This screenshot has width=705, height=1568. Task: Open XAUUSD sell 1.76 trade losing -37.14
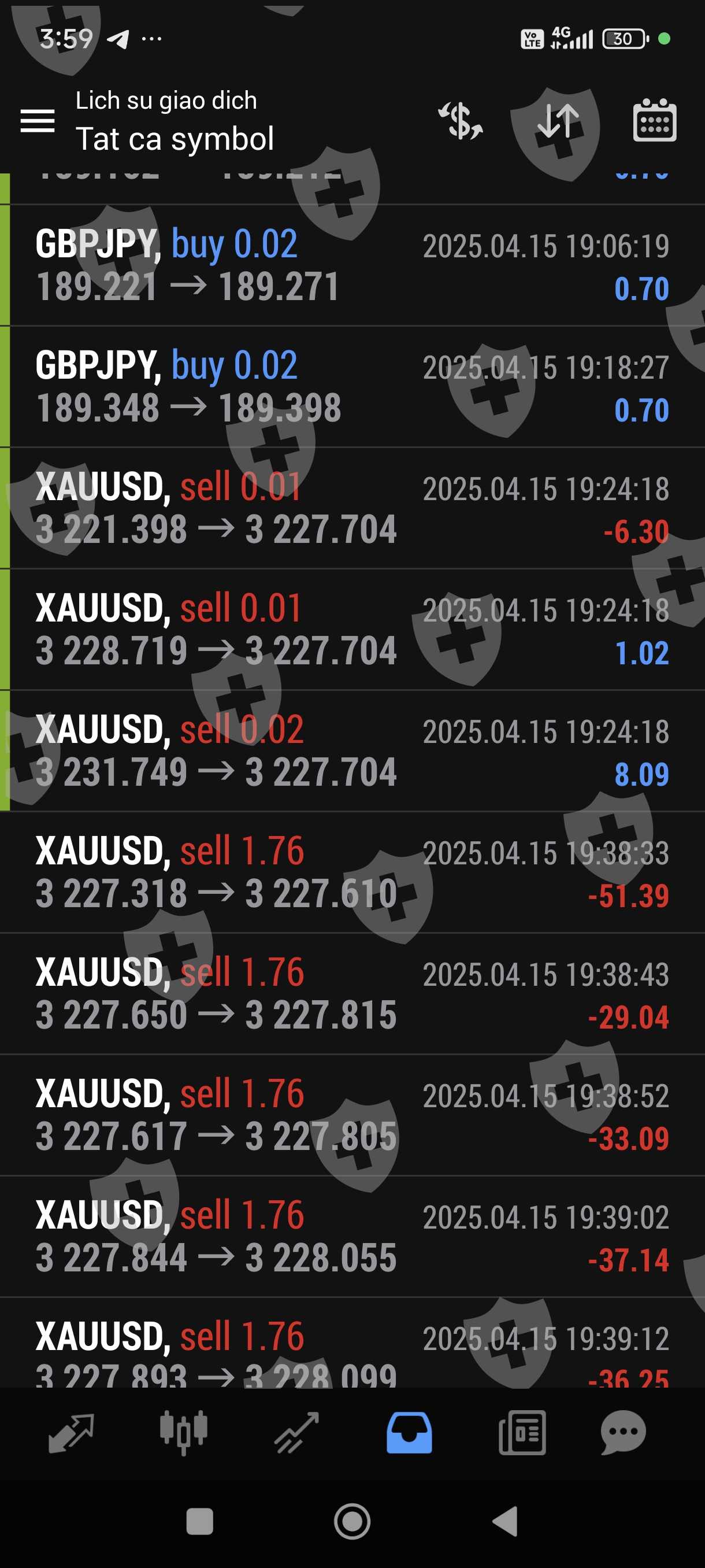coord(353,1237)
